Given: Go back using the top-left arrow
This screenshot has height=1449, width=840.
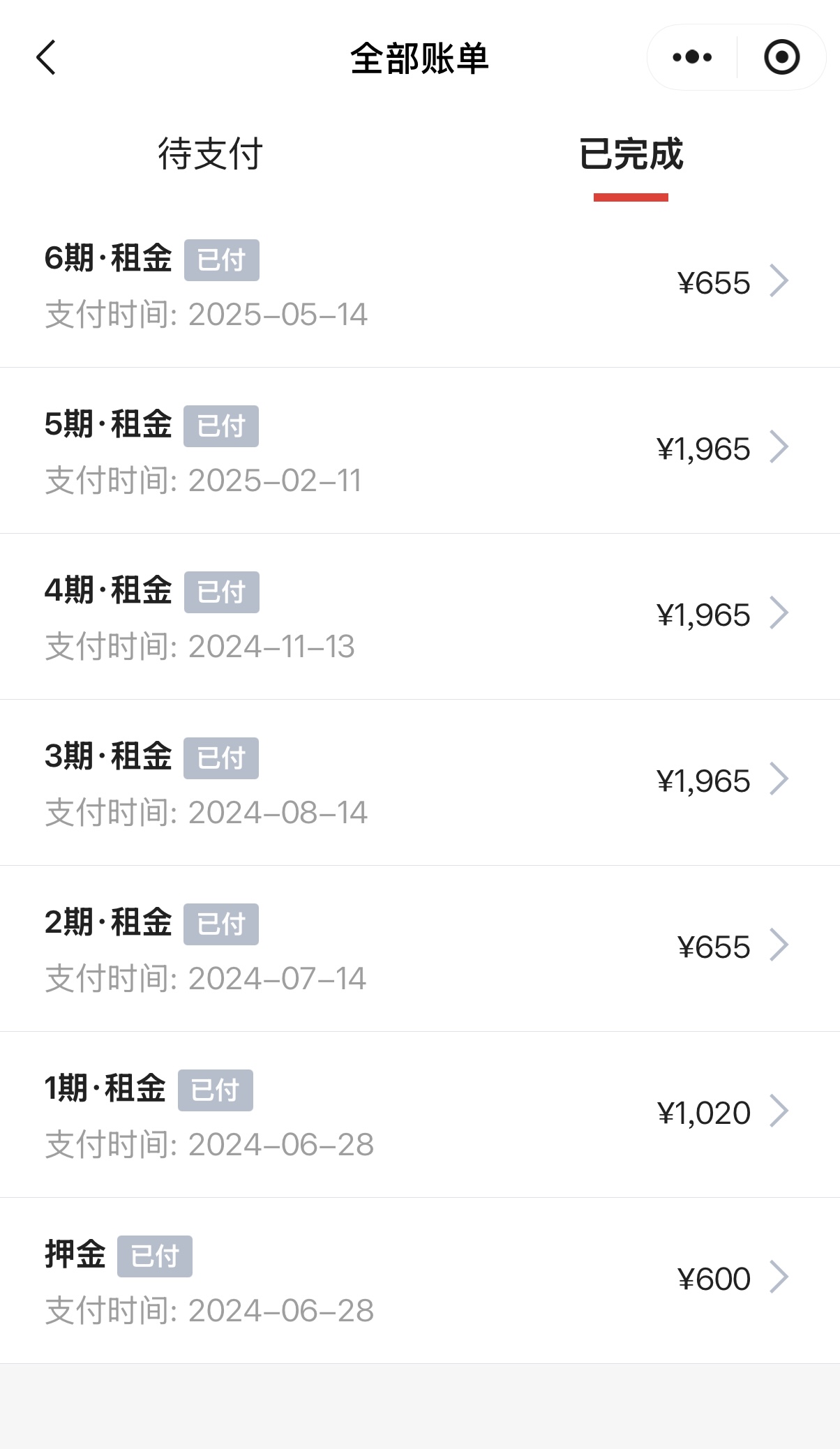Looking at the screenshot, I should [x=46, y=57].
